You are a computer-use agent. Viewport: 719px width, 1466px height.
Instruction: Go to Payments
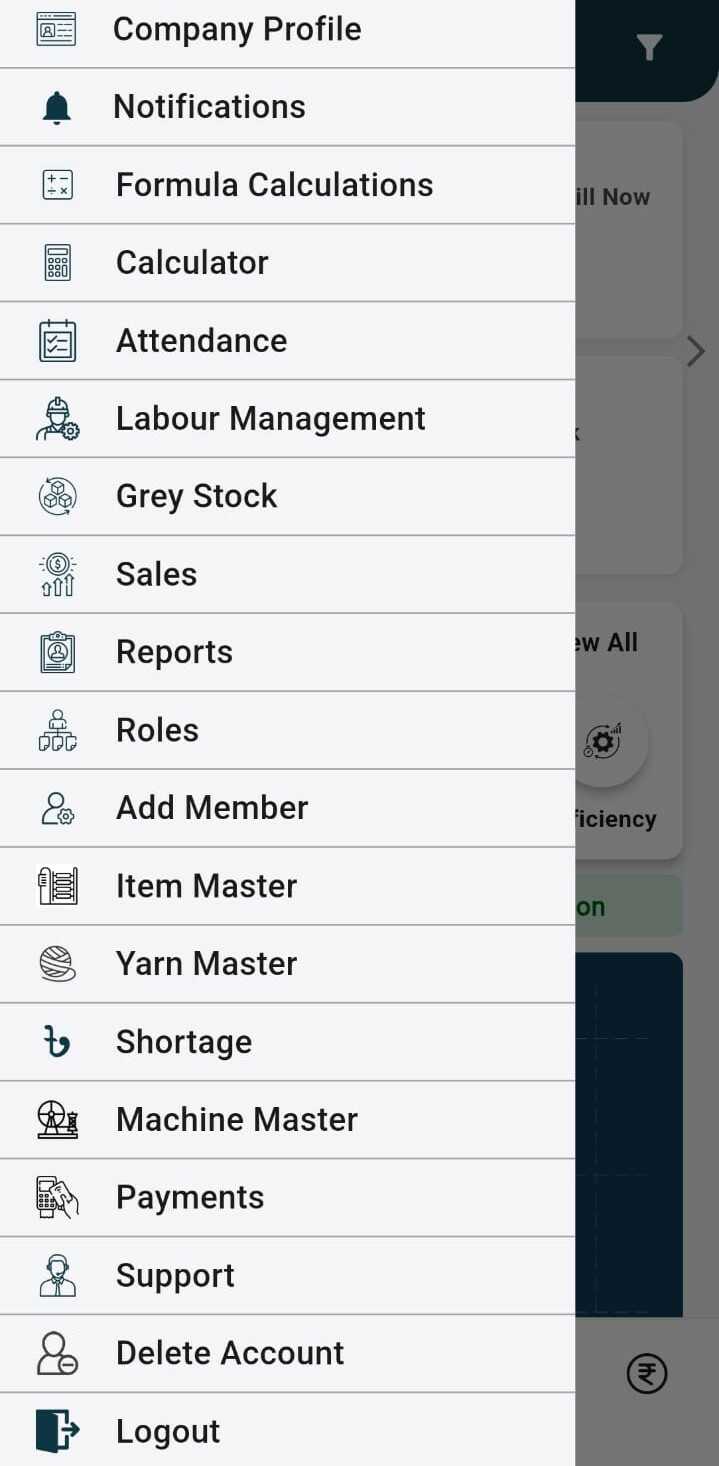[190, 1199]
